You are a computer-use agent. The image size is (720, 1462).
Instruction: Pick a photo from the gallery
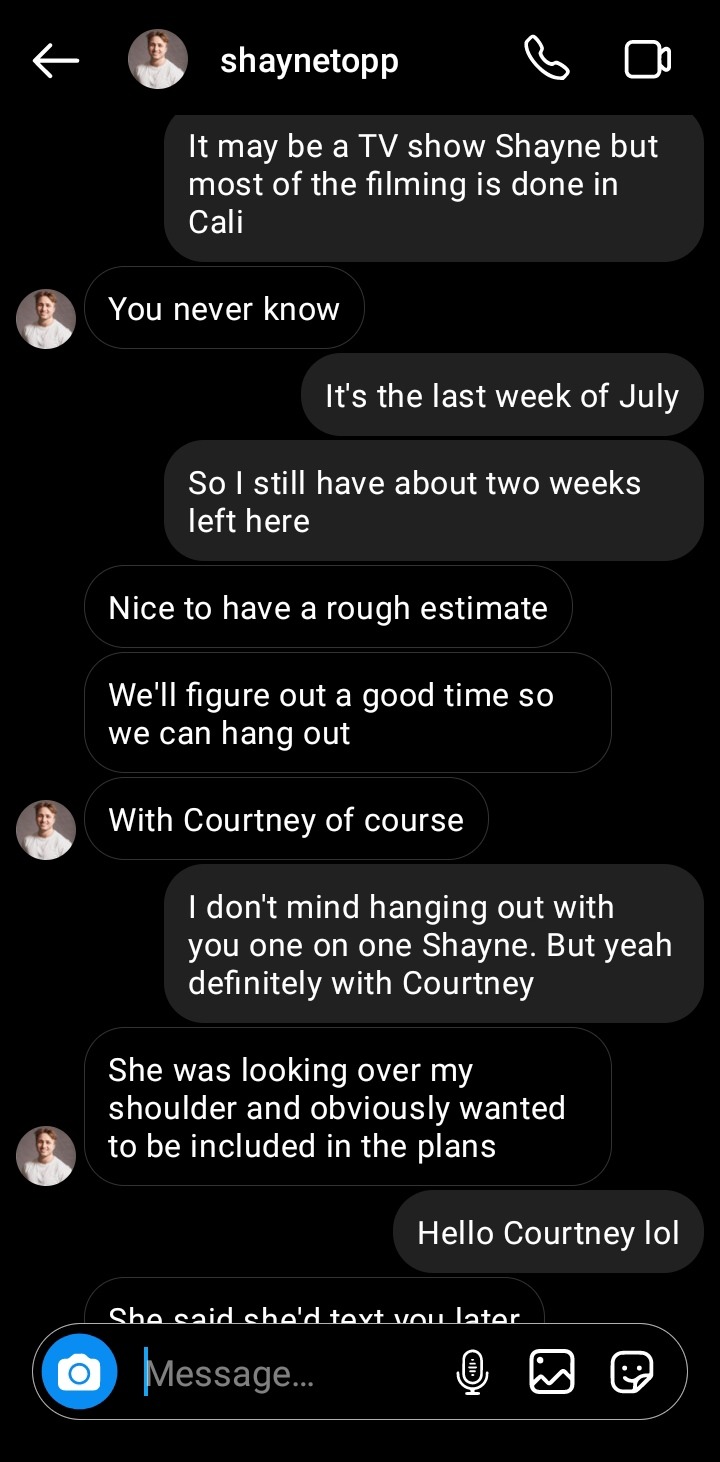tap(551, 1372)
